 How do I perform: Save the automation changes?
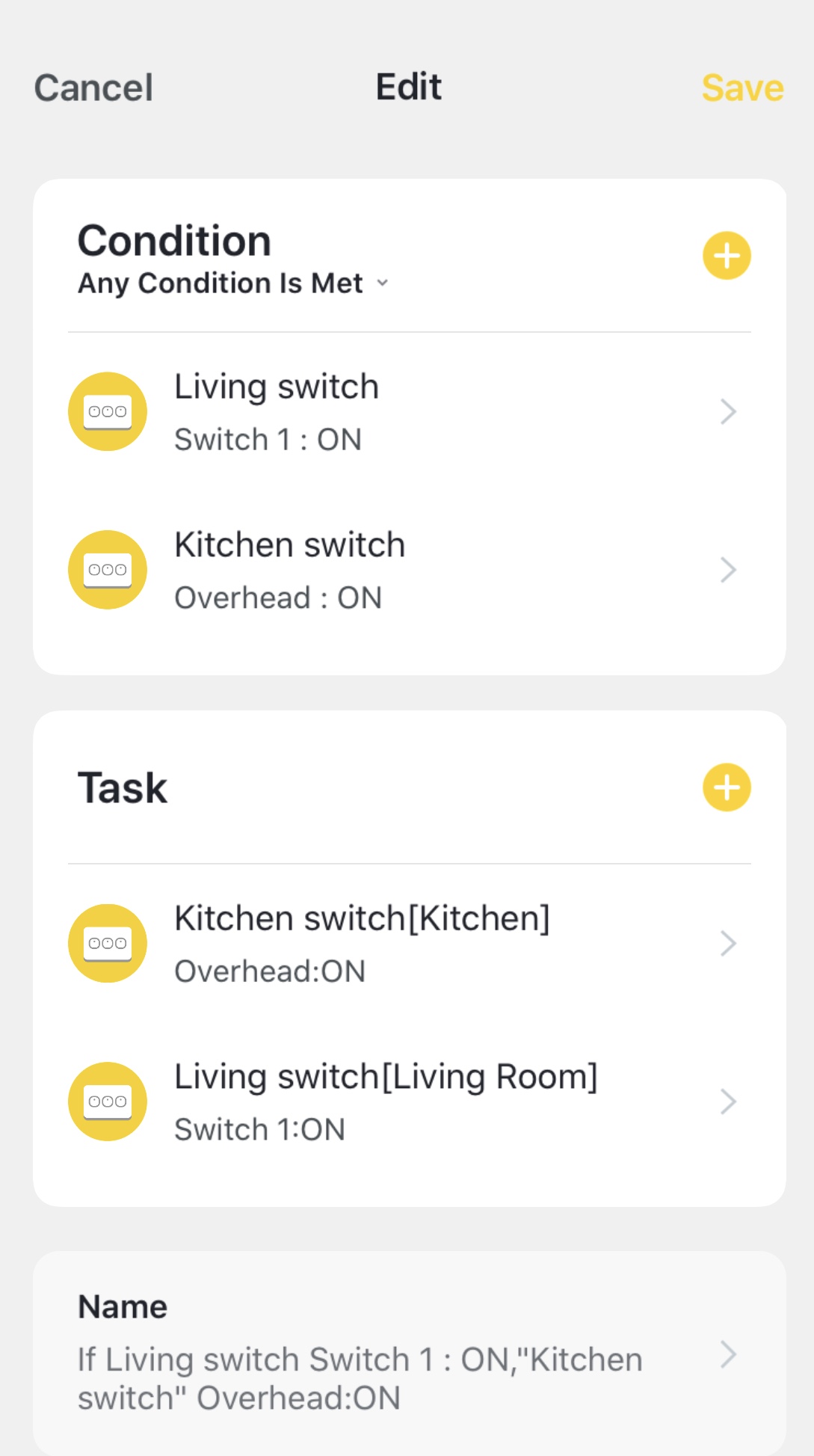click(x=741, y=88)
